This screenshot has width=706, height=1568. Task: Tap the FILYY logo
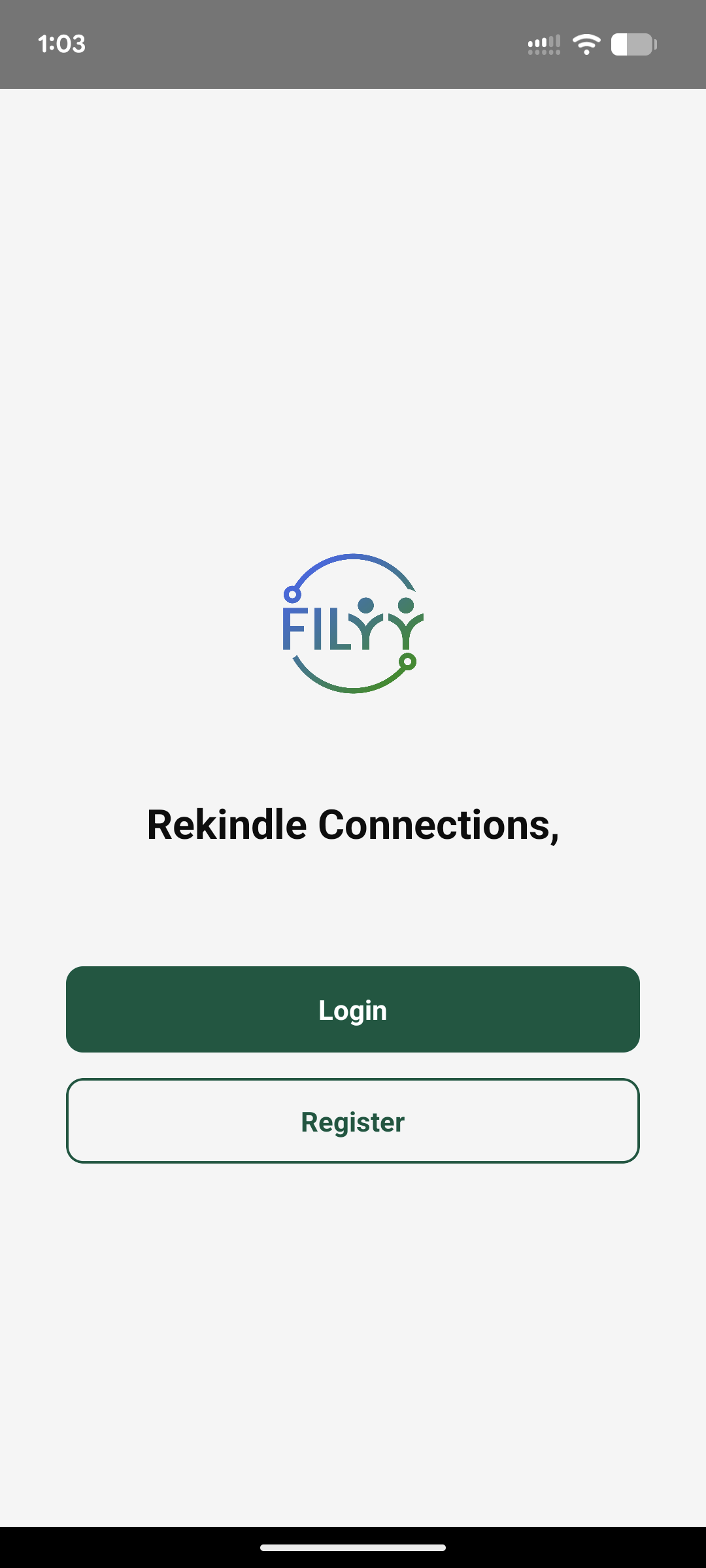pos(353,624)
